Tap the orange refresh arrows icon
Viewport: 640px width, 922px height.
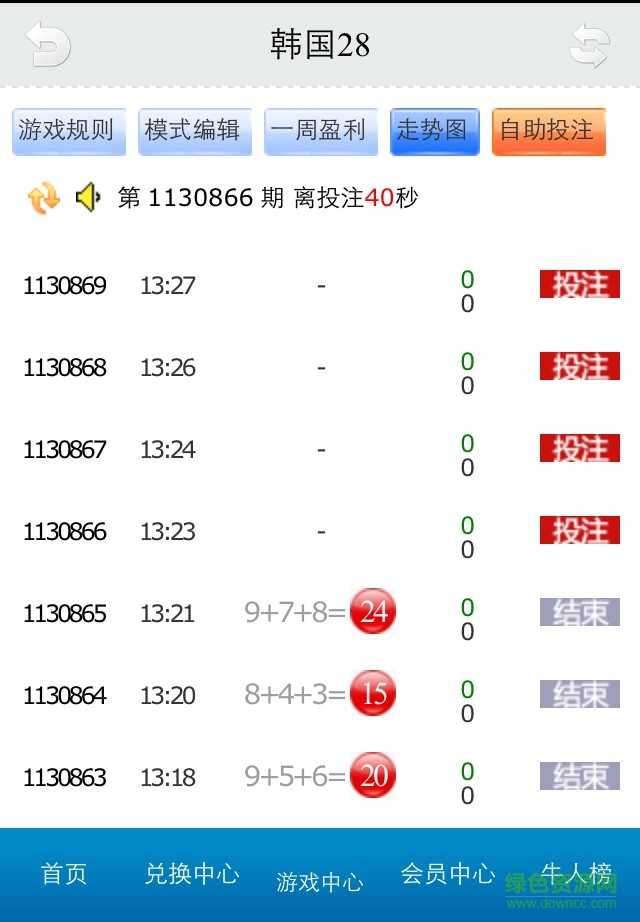[x=44, y=198]
